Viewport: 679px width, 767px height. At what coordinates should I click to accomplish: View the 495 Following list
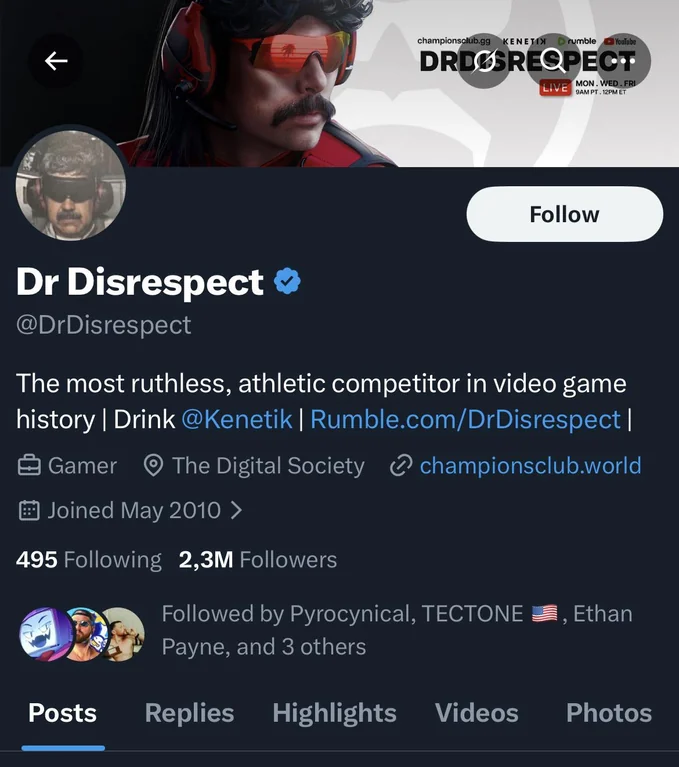click(x=89, y=560)
